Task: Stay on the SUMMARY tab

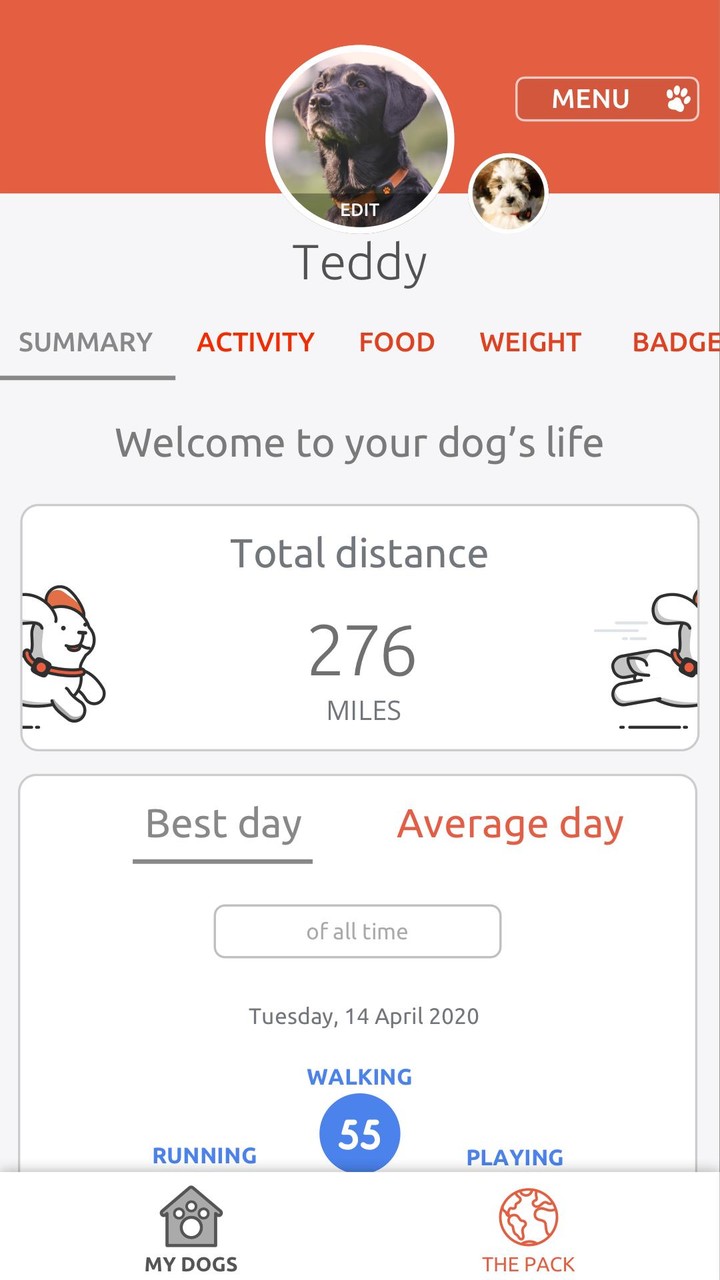Action: click(x=85, y=342)
